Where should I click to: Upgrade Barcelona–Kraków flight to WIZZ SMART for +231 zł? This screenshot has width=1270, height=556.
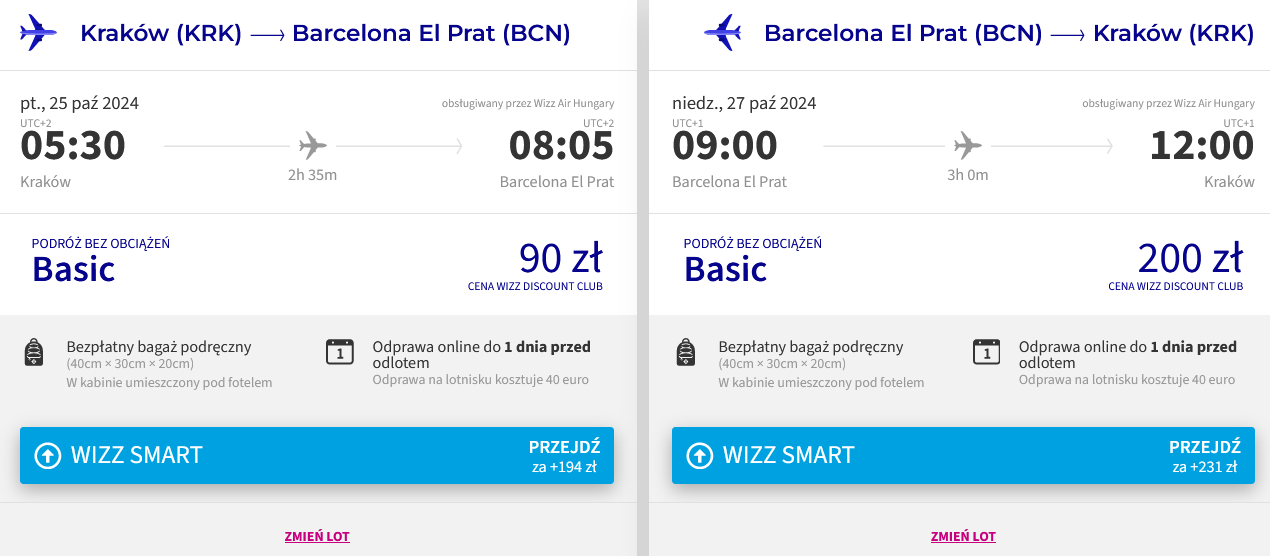coord(963,455)
